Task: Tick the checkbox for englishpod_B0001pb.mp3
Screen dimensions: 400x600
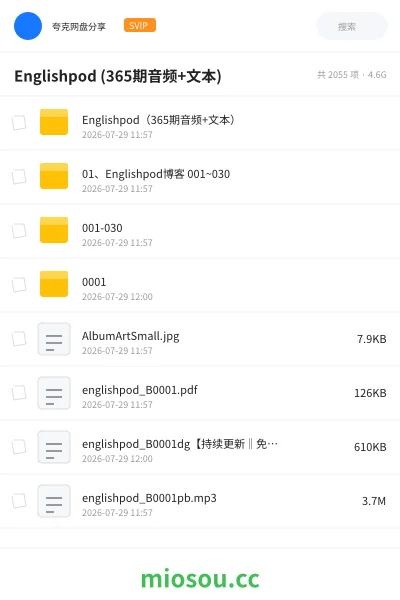Action: (x=19, y=500)
